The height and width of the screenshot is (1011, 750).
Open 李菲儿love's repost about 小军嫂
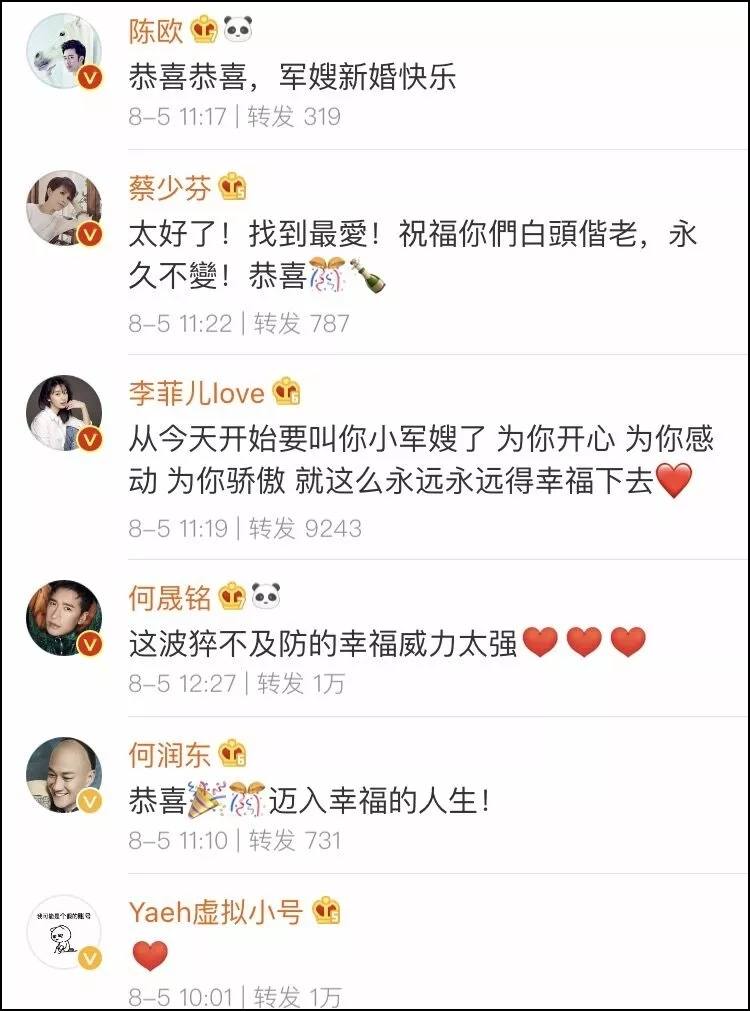pos(420,460)
